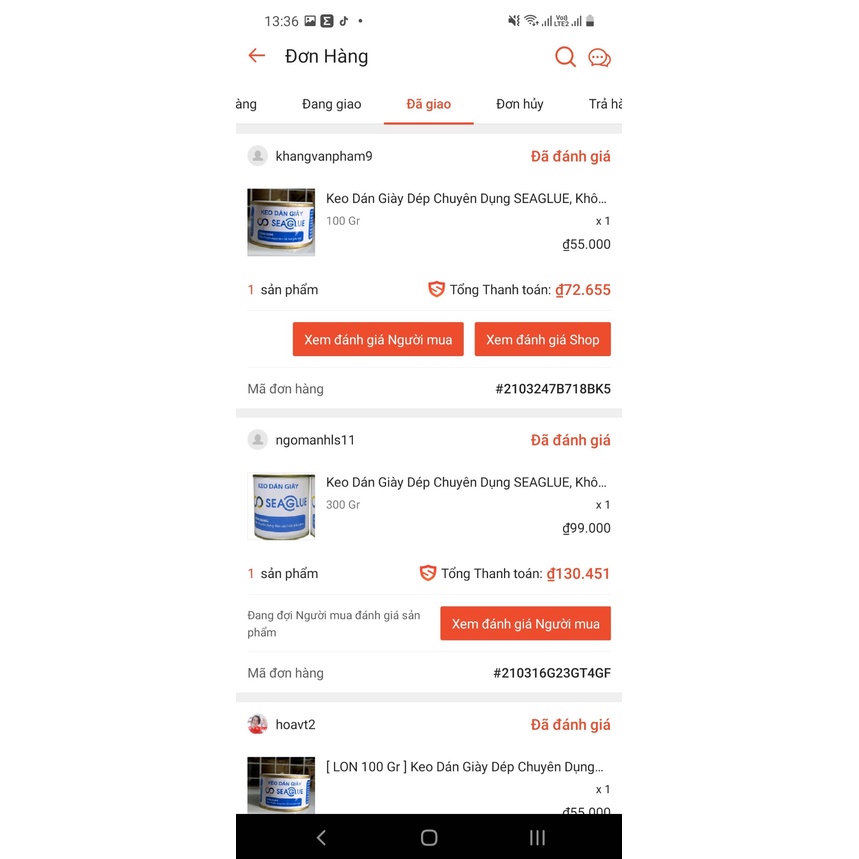Open the order search icon
The width and height of the screenshot is (859, 859).
565,57
